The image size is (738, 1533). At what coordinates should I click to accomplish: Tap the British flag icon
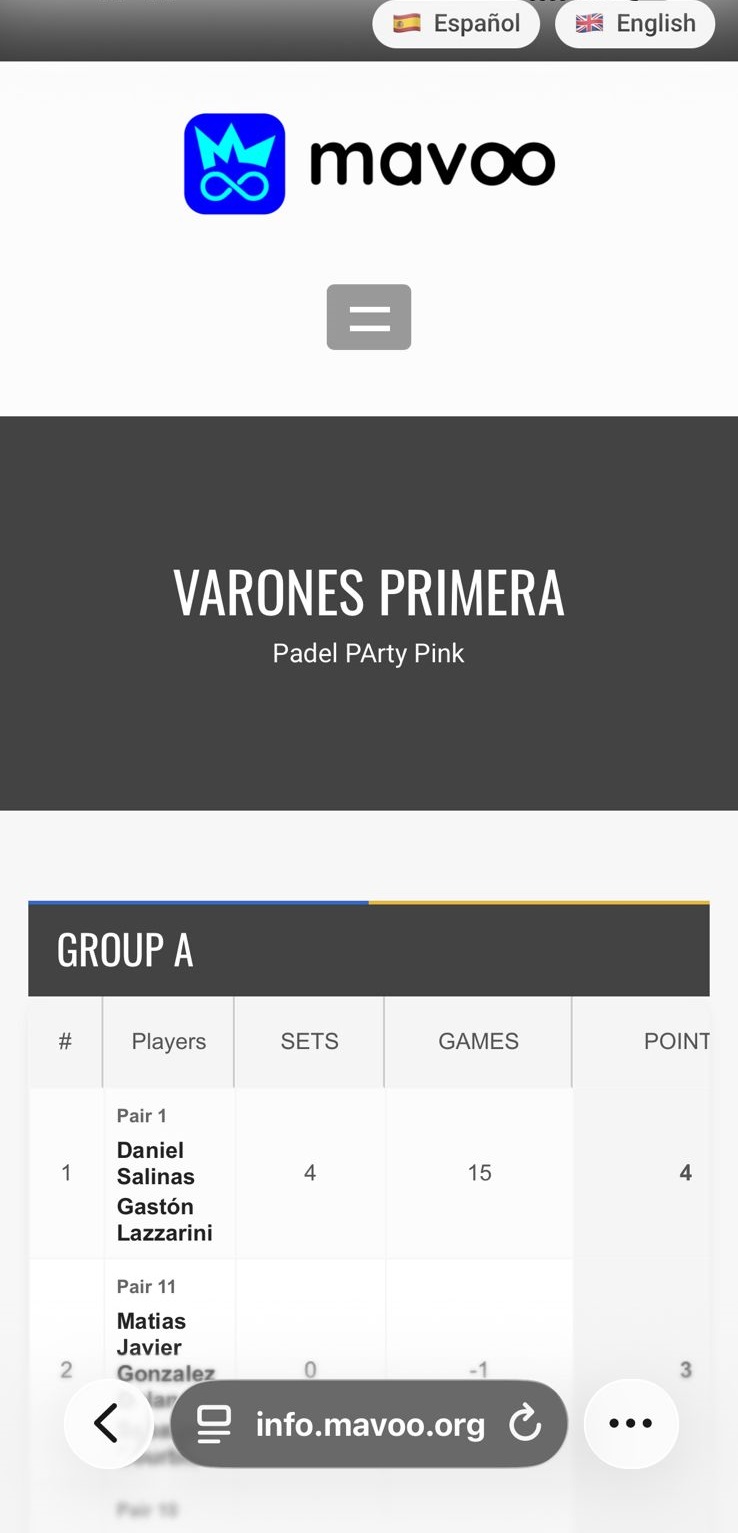point(588,23)
